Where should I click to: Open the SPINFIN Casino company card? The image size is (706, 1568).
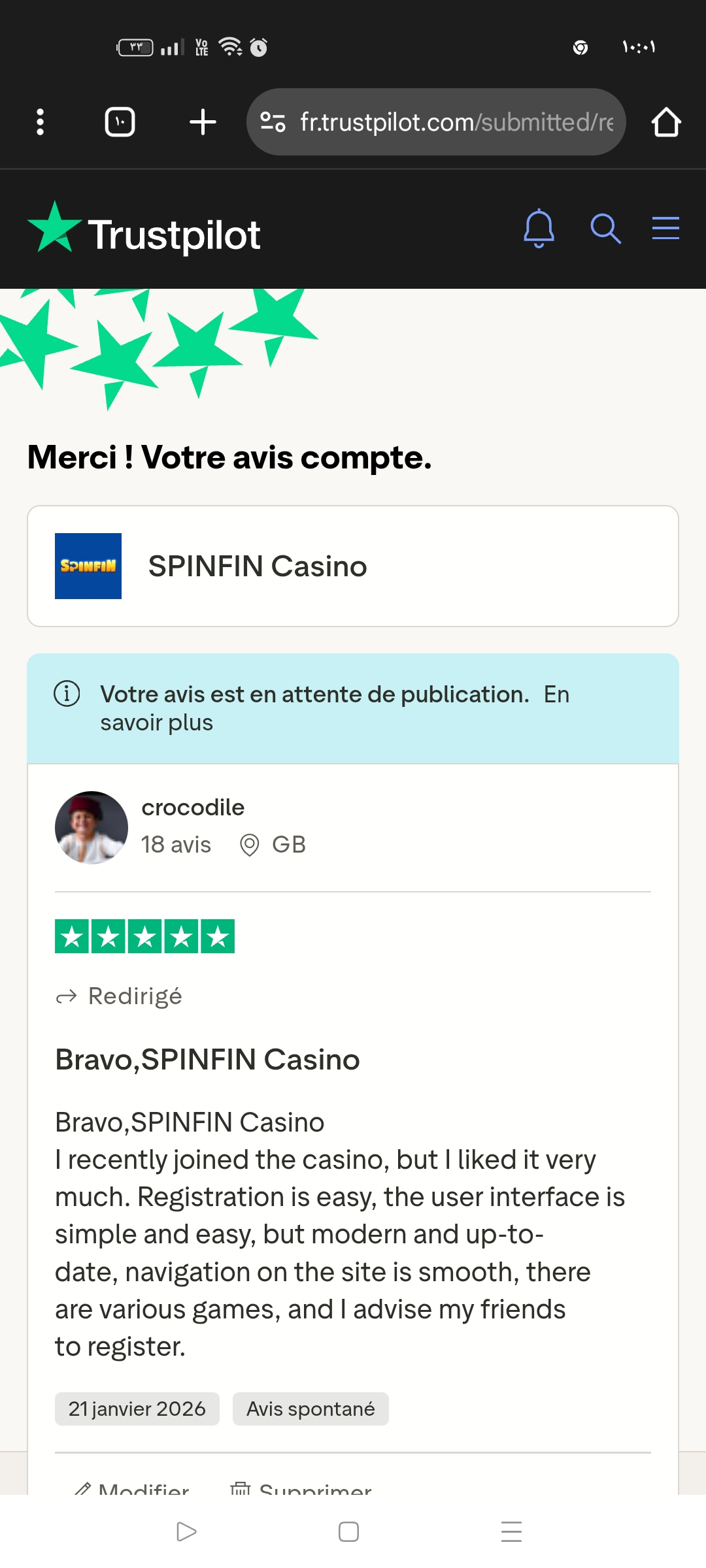(x=353, y=566)
